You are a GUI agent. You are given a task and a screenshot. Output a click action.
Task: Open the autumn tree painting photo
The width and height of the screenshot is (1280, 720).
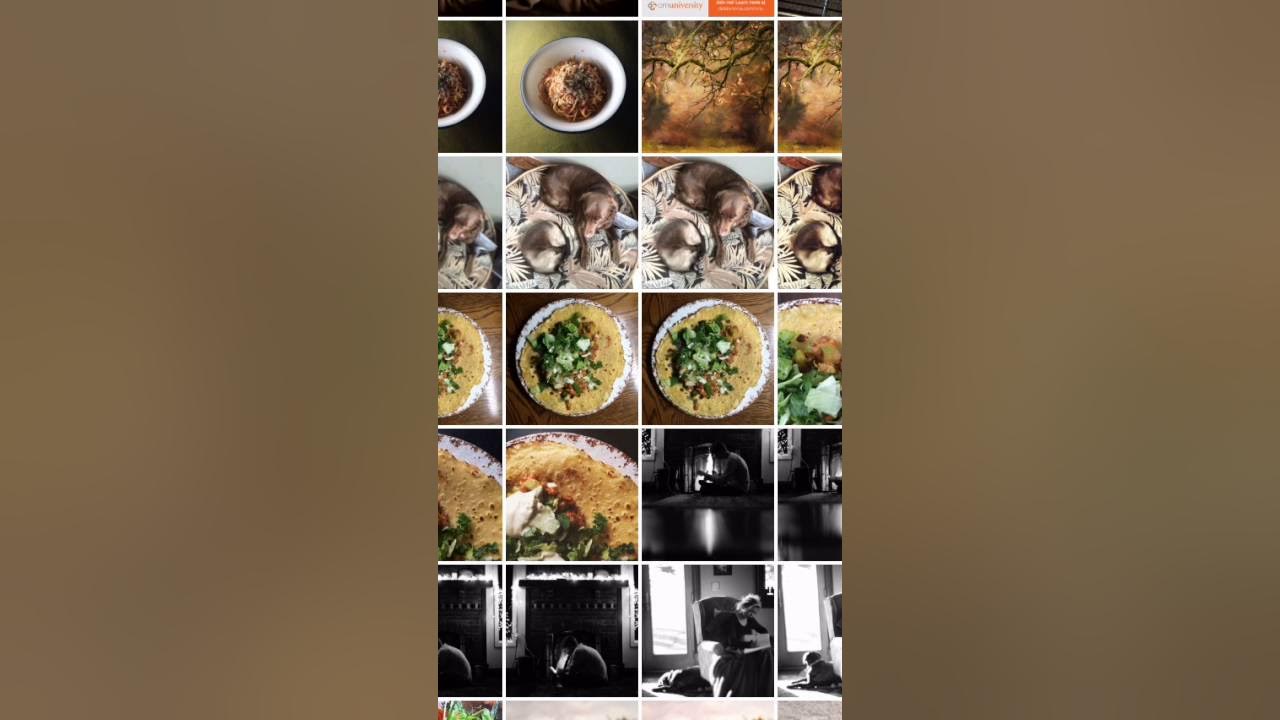[707, 87]
